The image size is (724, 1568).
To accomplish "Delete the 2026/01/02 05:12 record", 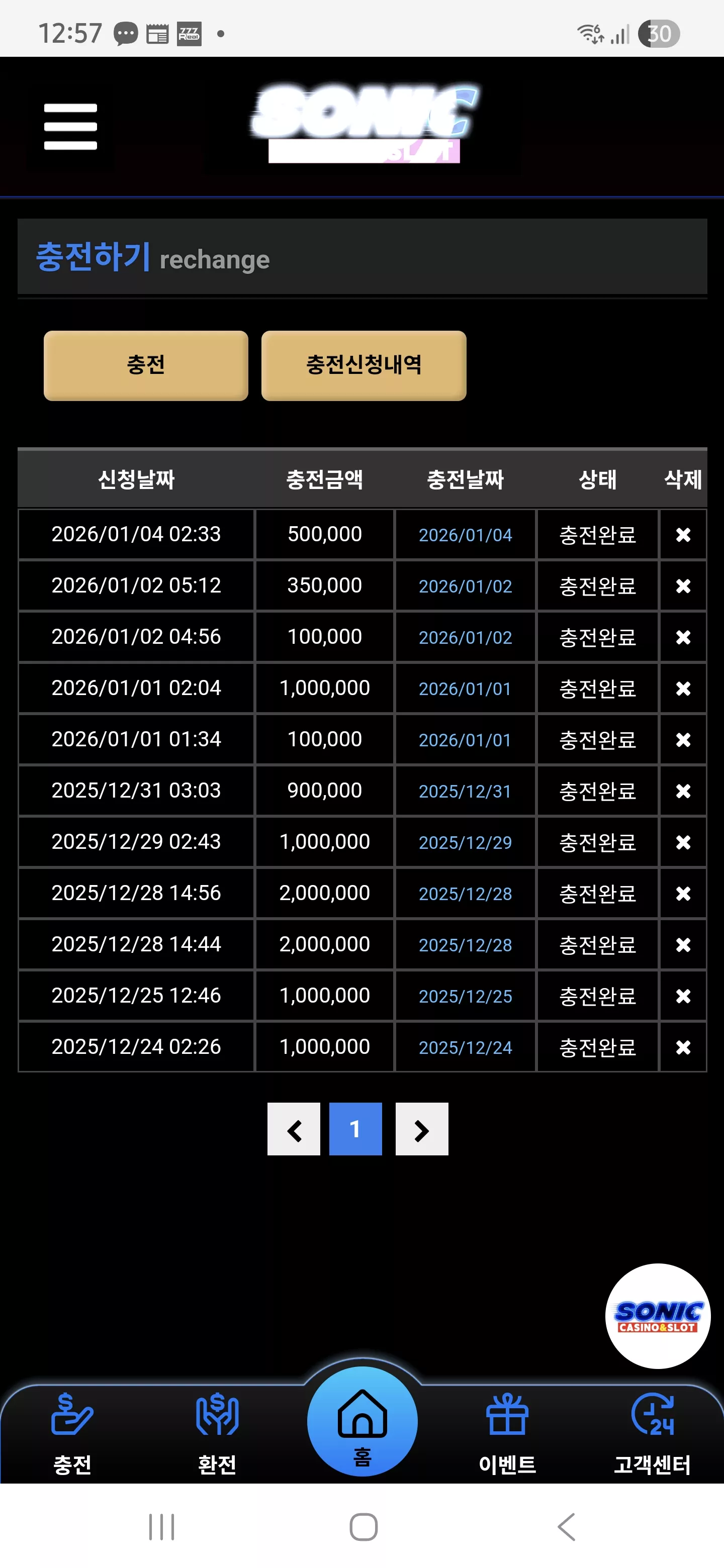I will 683,585.
